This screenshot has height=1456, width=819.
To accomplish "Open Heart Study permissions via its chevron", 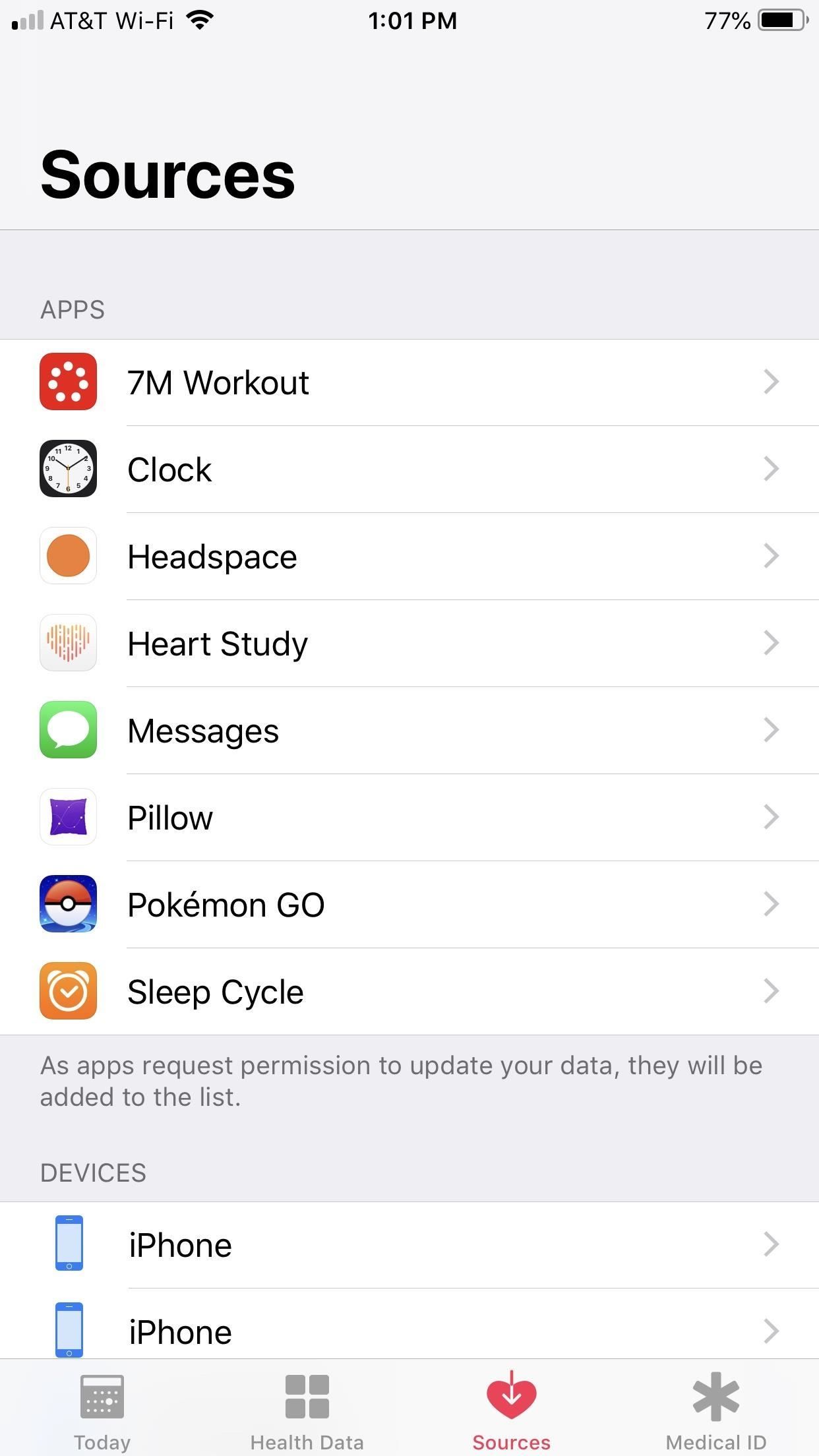I will coord(770,643).
